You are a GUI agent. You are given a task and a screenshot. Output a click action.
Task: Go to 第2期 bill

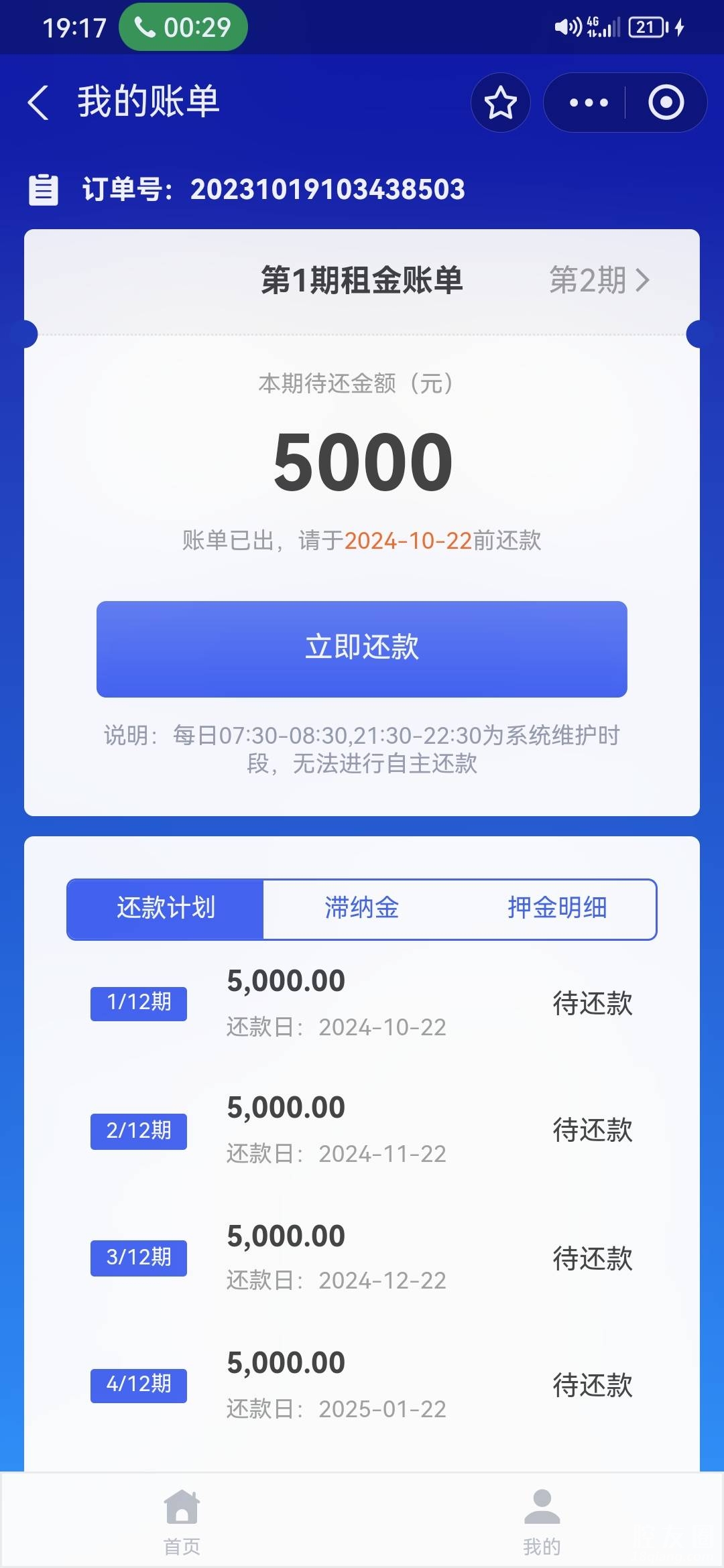click(599, 280)
